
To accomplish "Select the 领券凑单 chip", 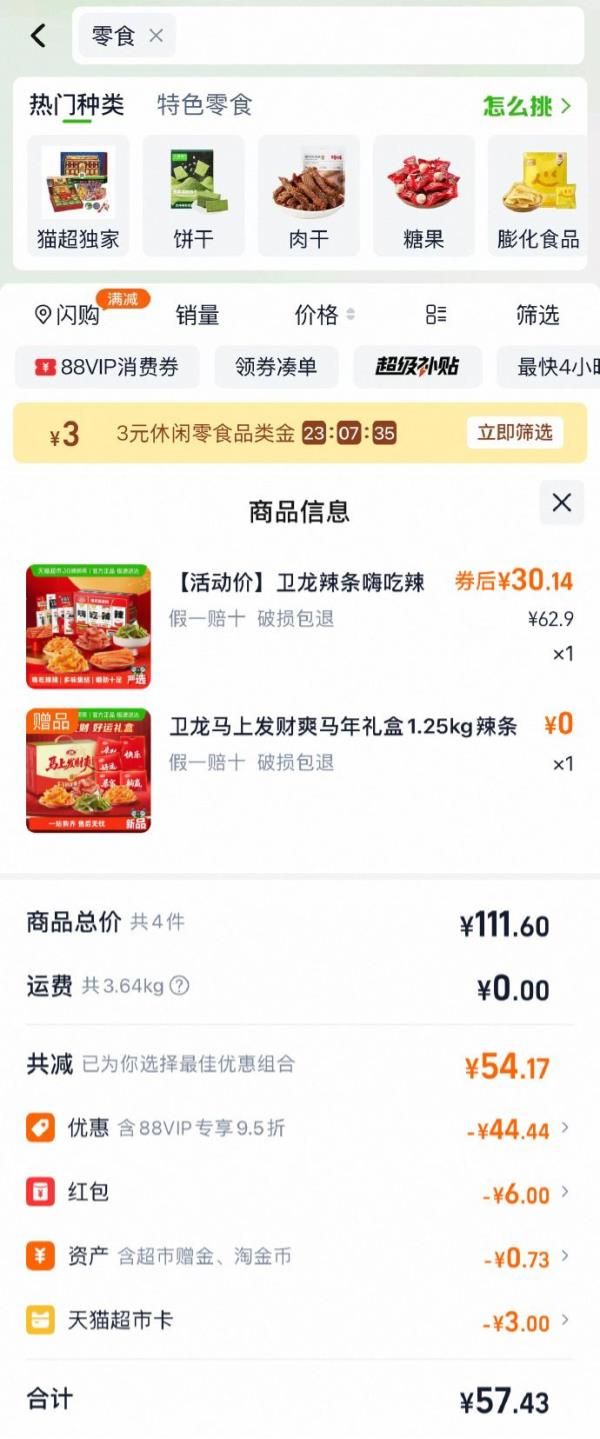I will point(276,367).
